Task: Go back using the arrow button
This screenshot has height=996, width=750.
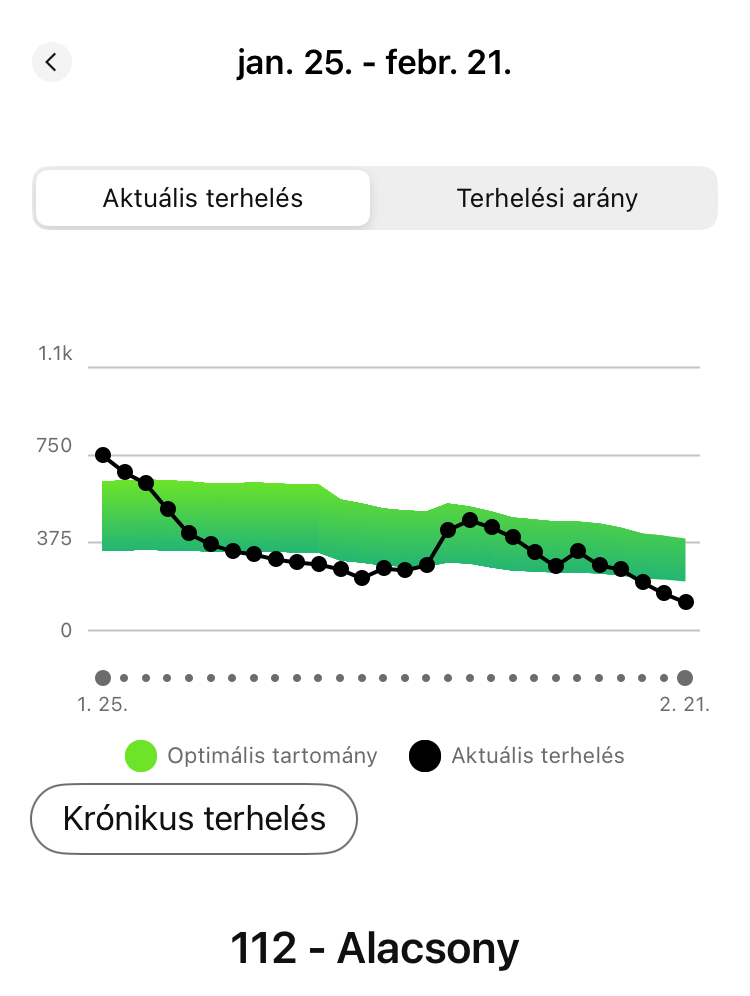Action: coord(52,62)
